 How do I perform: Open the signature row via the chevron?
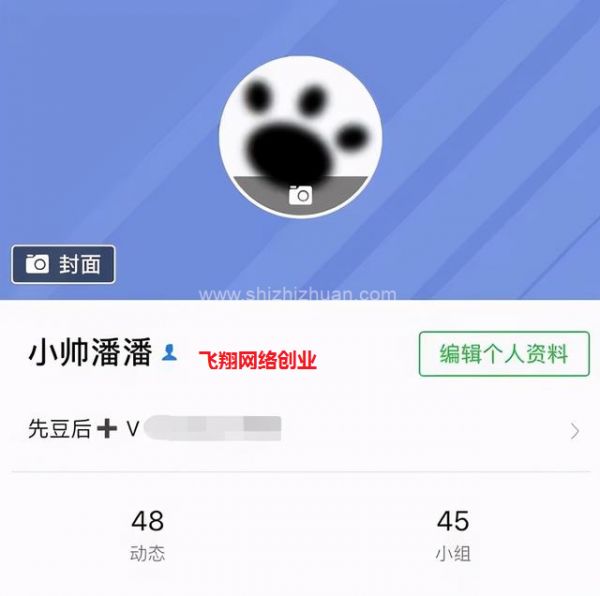[574, 431]
